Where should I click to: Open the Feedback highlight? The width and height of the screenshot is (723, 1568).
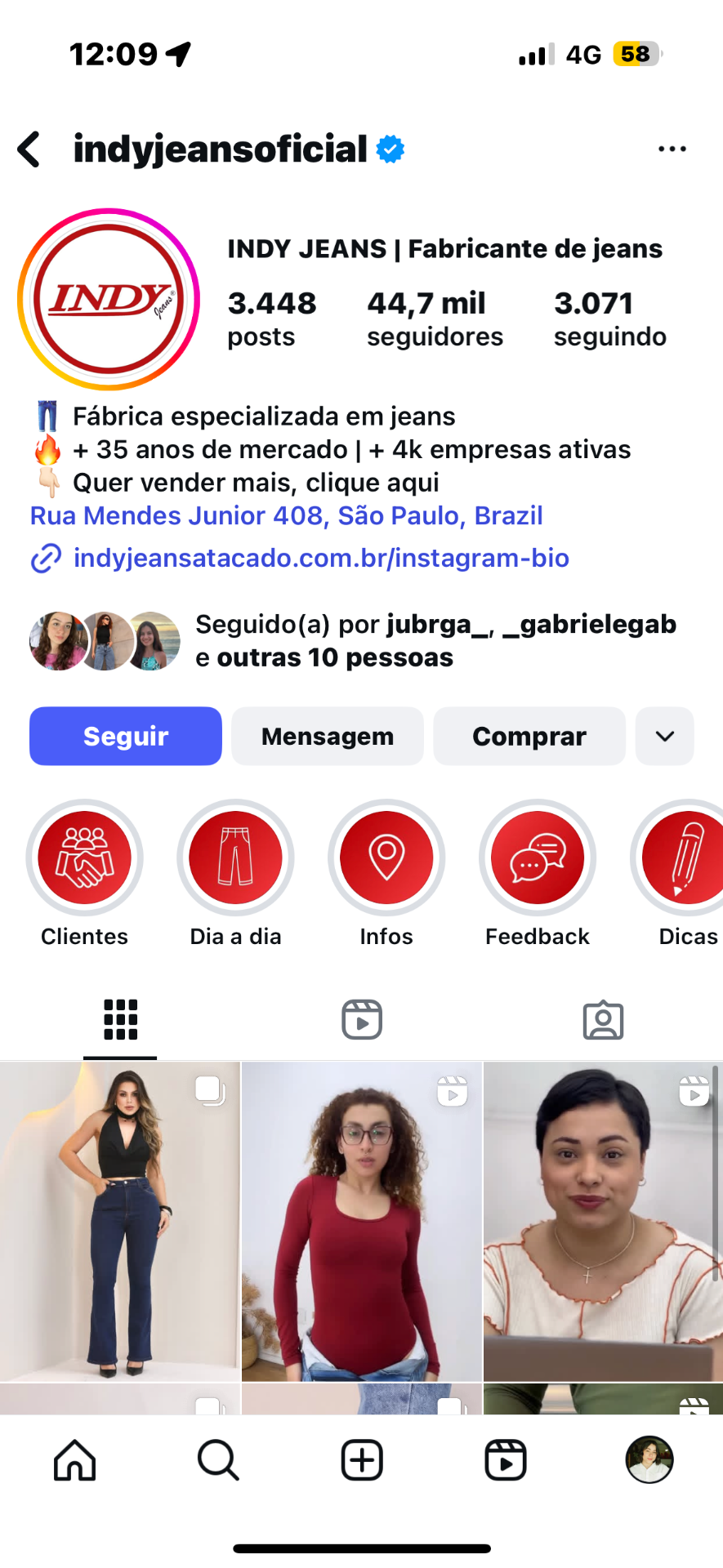click(x=538, y=857)
